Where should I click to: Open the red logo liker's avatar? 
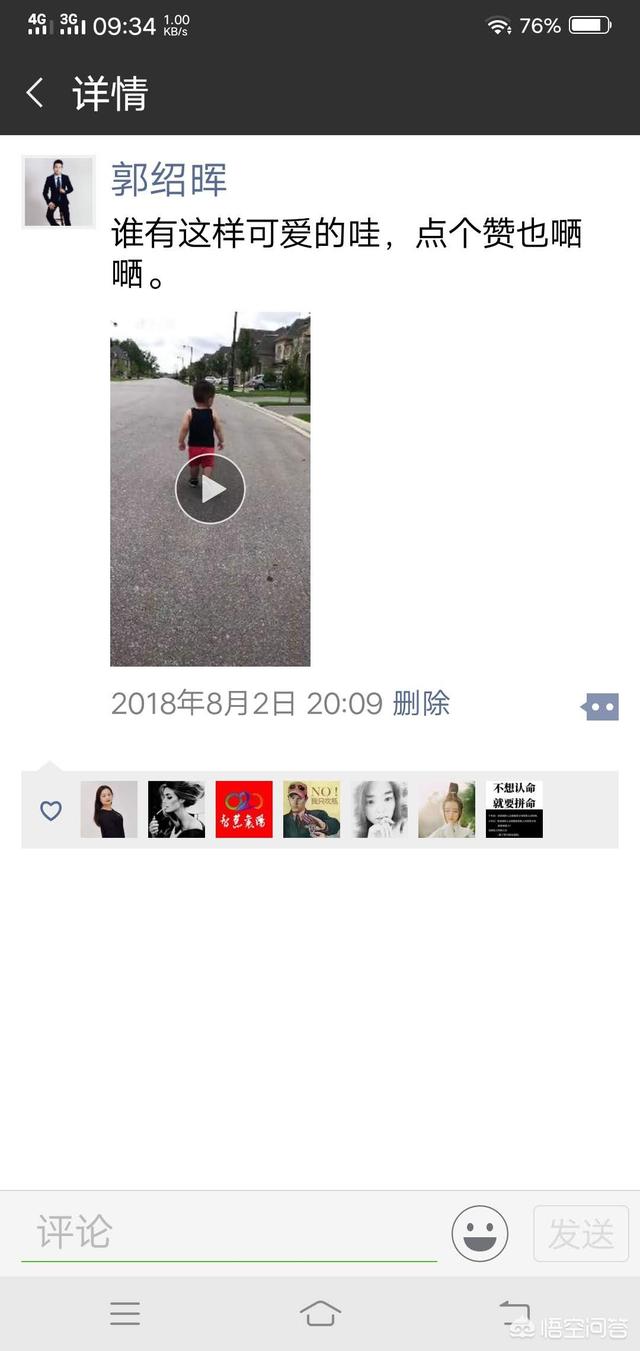coord(244,809)
